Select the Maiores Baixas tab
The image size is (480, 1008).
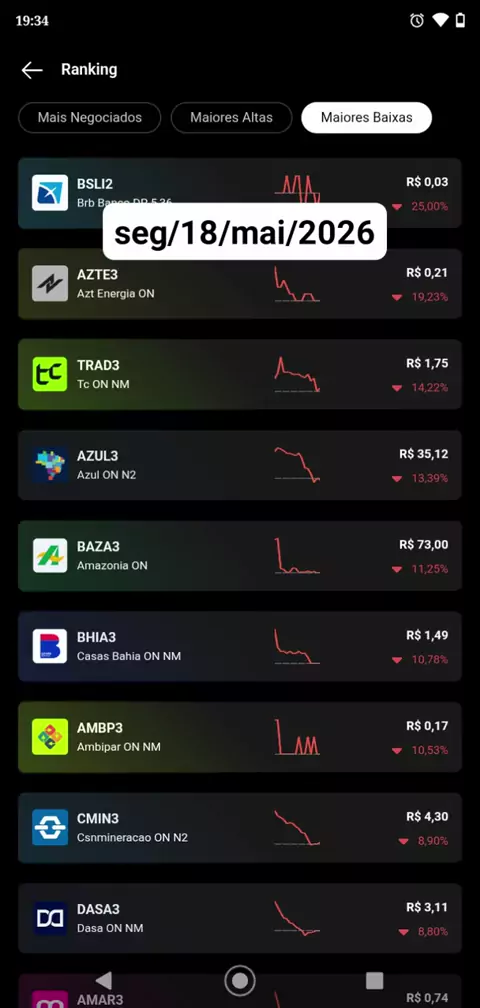click(366, 118)
